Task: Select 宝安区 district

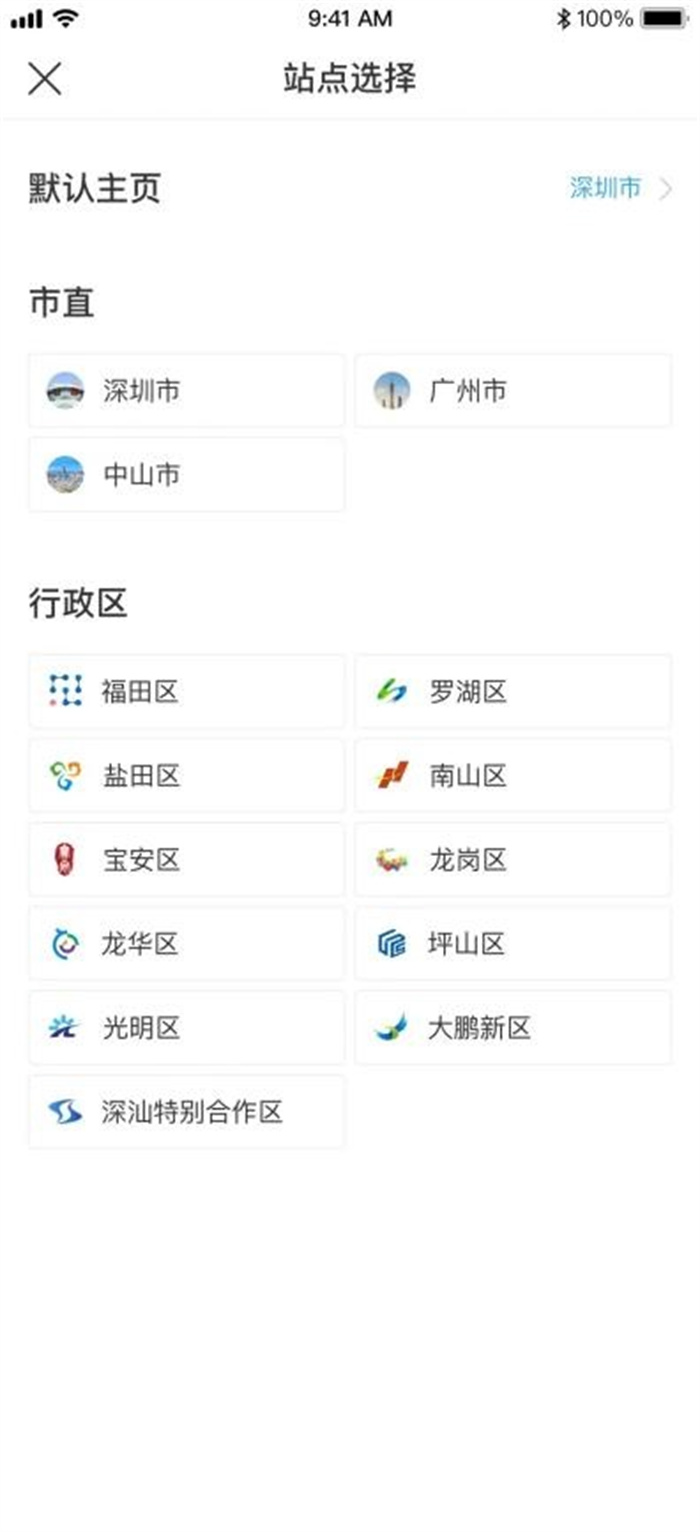Action: [x=187, y=859]
